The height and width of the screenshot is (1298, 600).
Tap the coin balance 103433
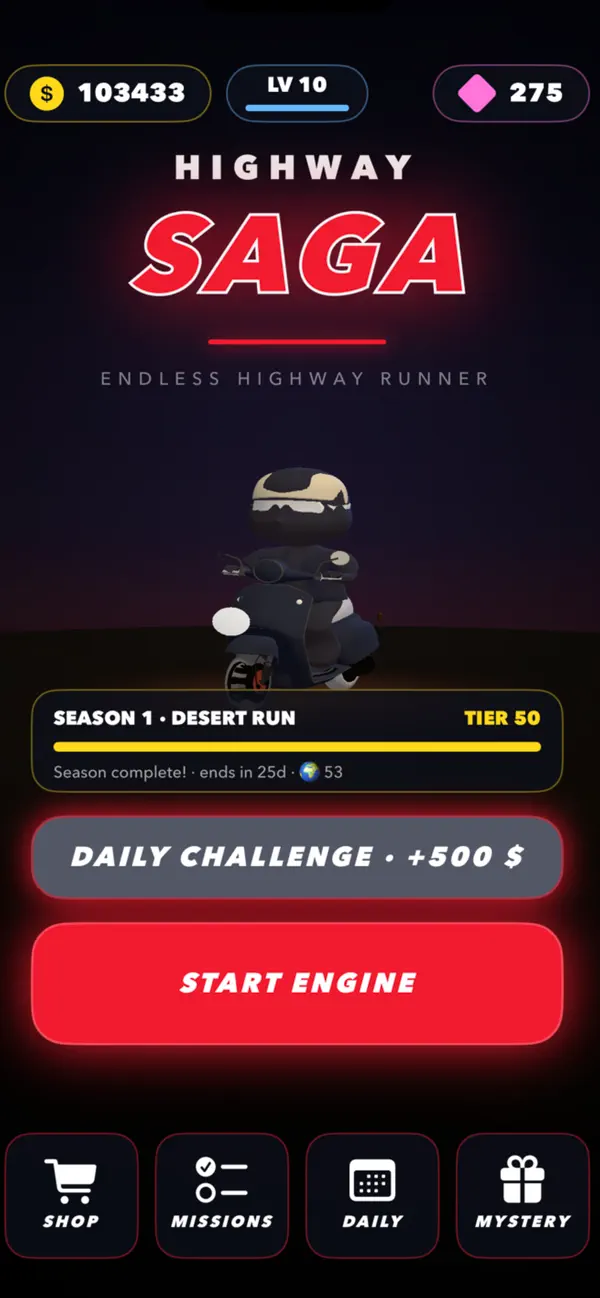(x=108, y=93)
